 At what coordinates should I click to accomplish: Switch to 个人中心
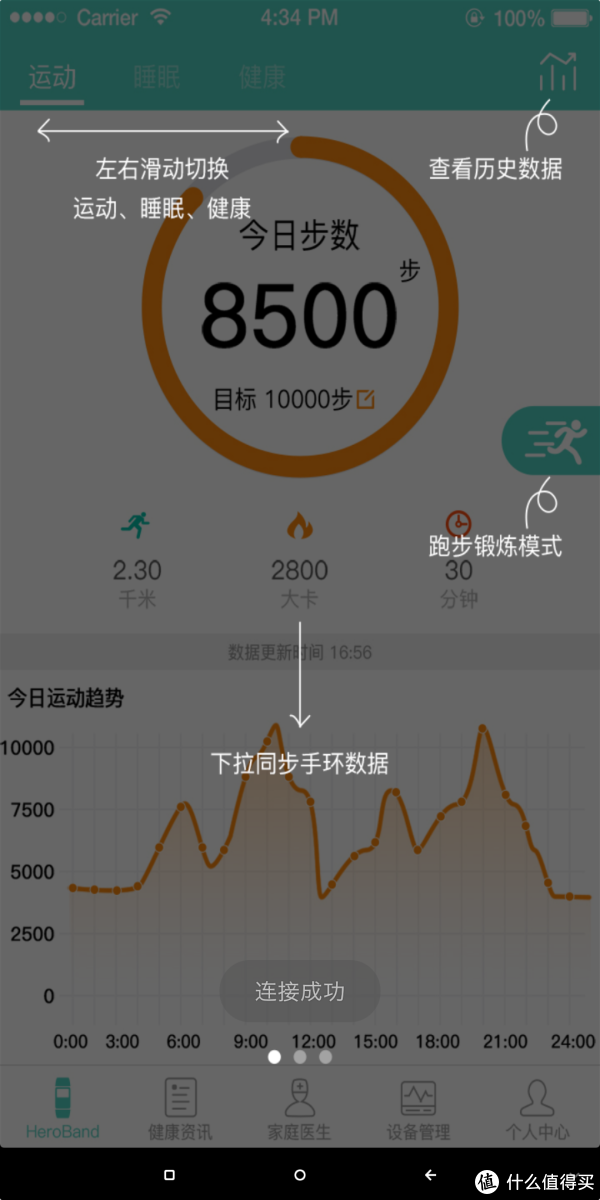tap(537, 1108)
